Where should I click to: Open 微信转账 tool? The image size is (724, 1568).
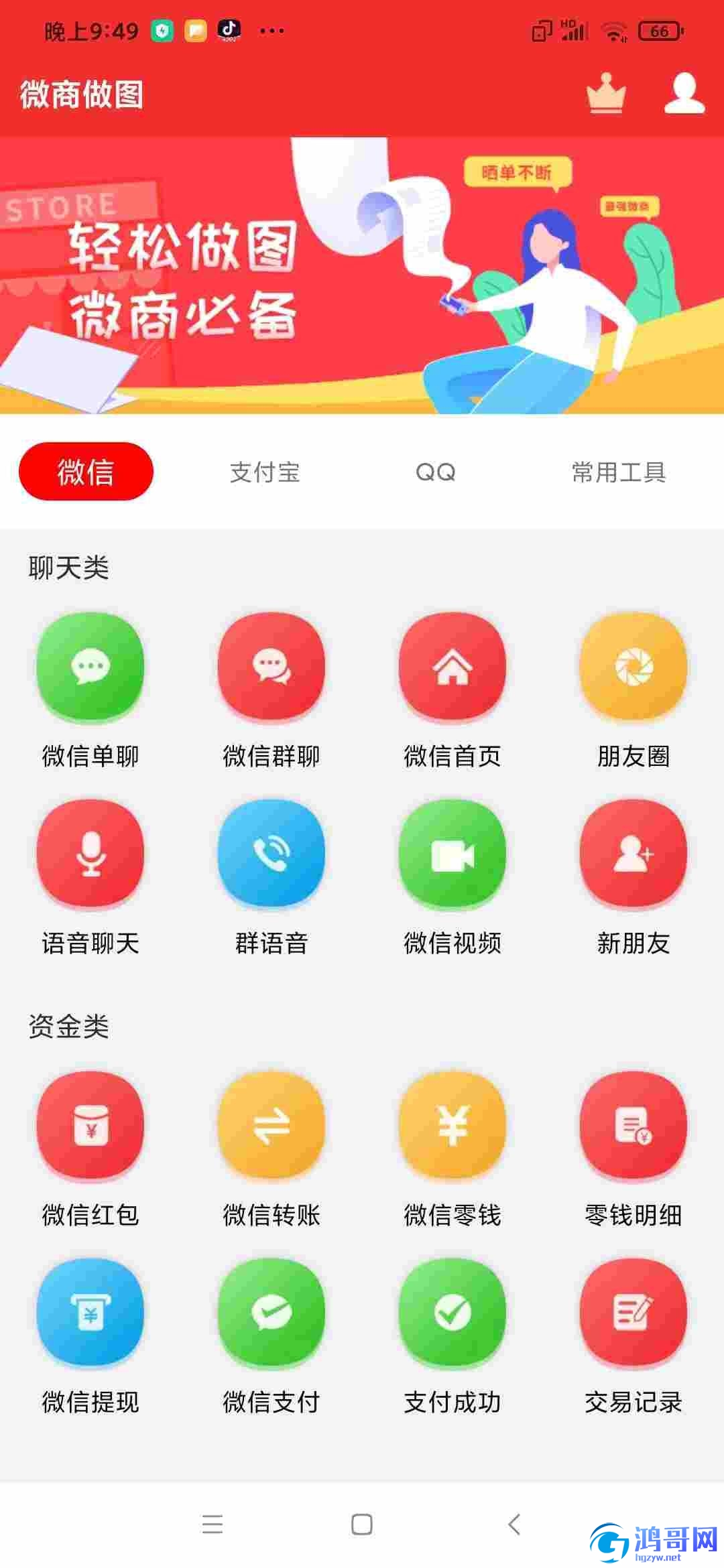271,1125
